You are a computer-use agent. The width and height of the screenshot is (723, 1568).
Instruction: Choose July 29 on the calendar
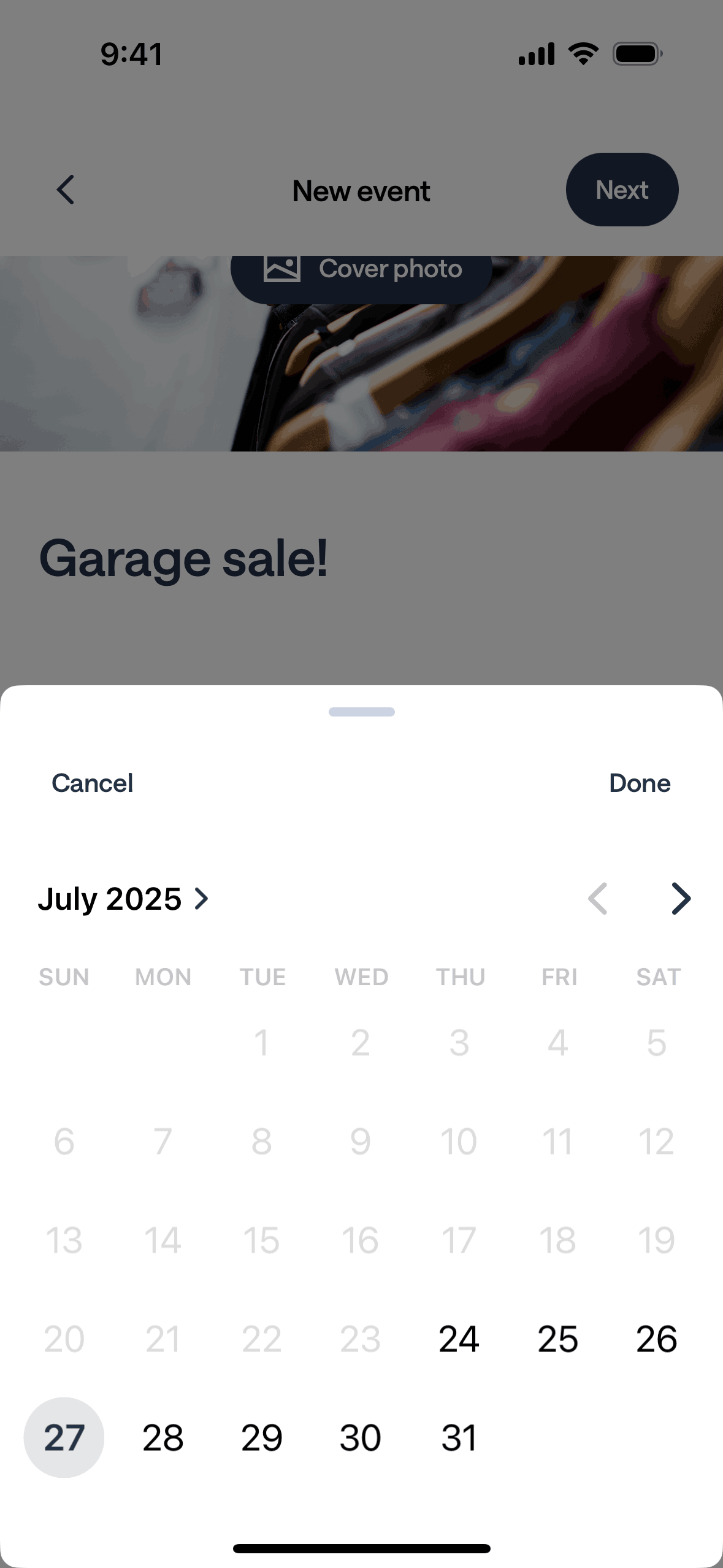(261, 1437)
